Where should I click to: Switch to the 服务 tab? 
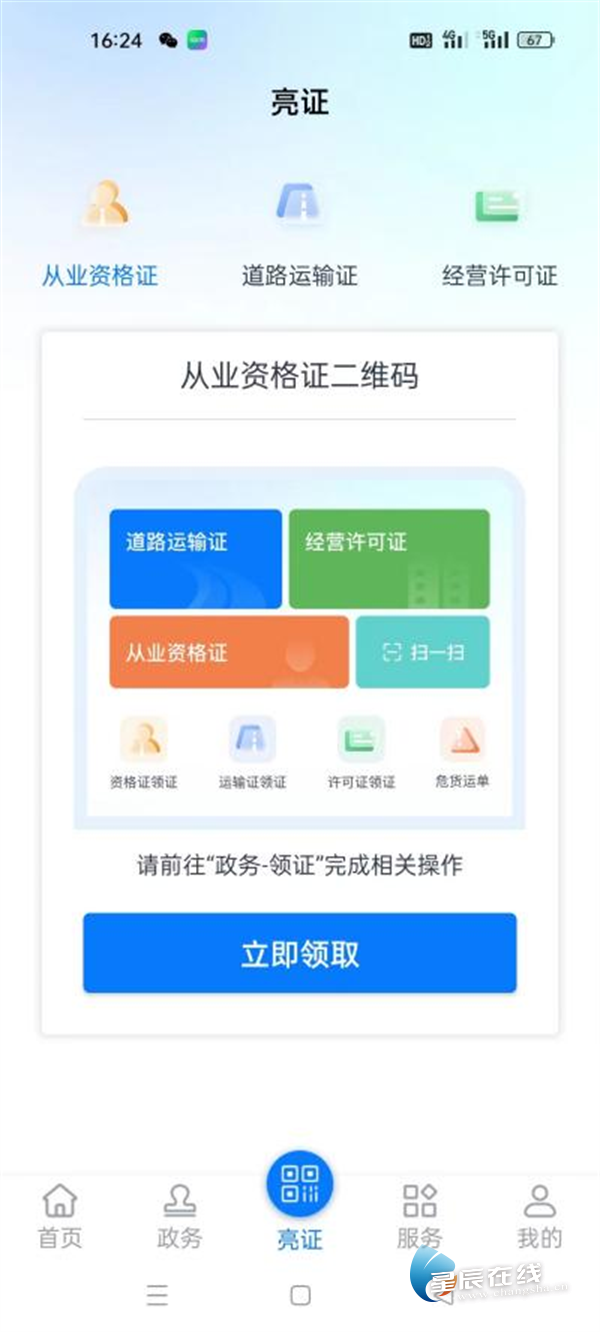tap(419, 1215)
